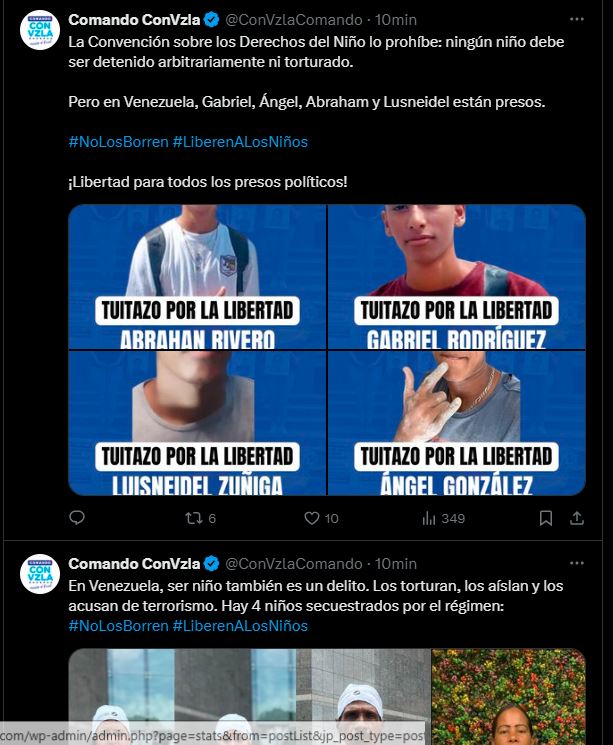Open overflow menu on the second post
The image size is (613, 745).
click(x=576, y=563)
